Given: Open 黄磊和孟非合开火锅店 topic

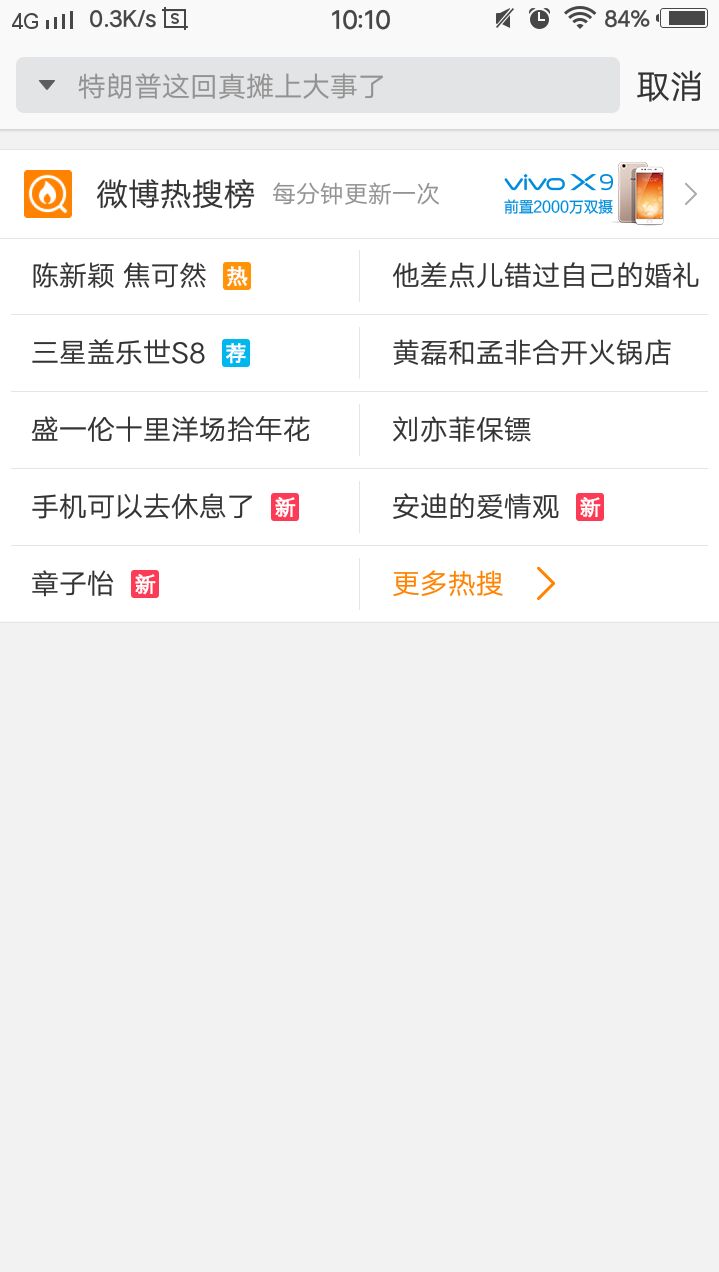Looking at the screenshot, I should tap(531, 353).
